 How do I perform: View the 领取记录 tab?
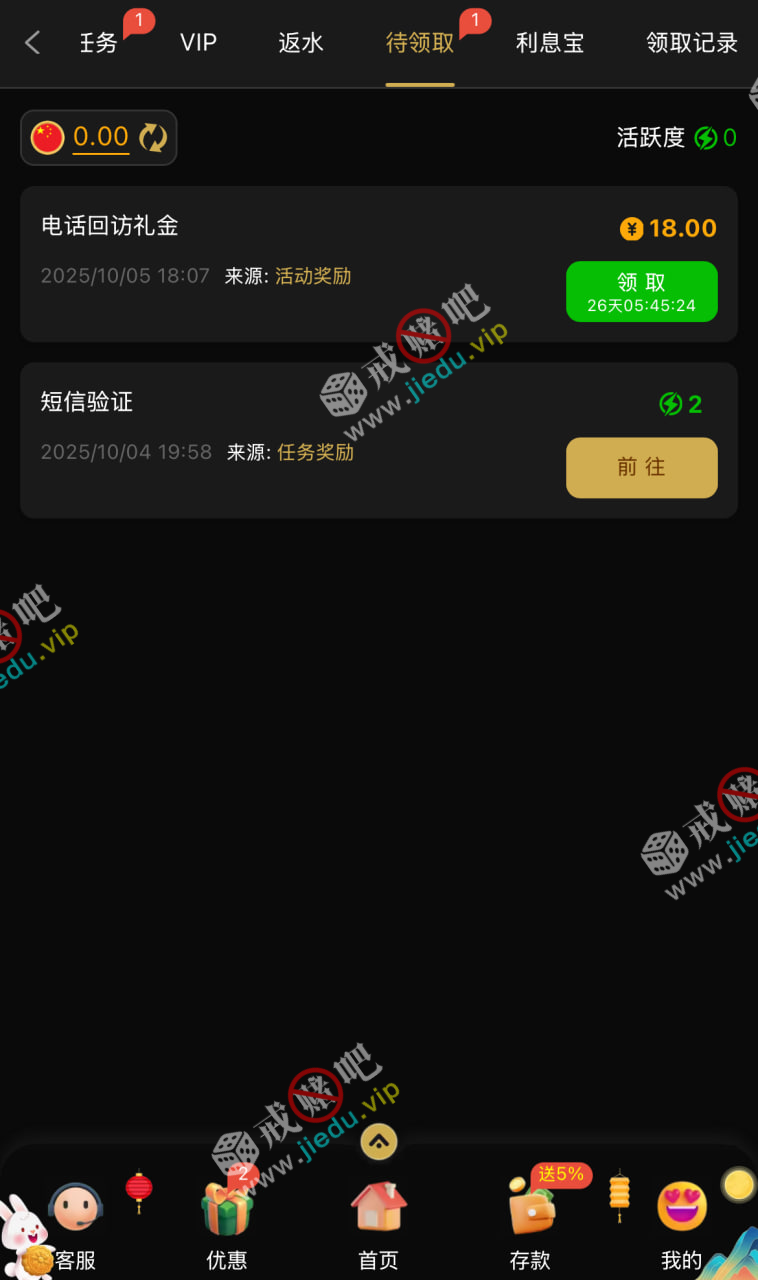tap(692, 43)
